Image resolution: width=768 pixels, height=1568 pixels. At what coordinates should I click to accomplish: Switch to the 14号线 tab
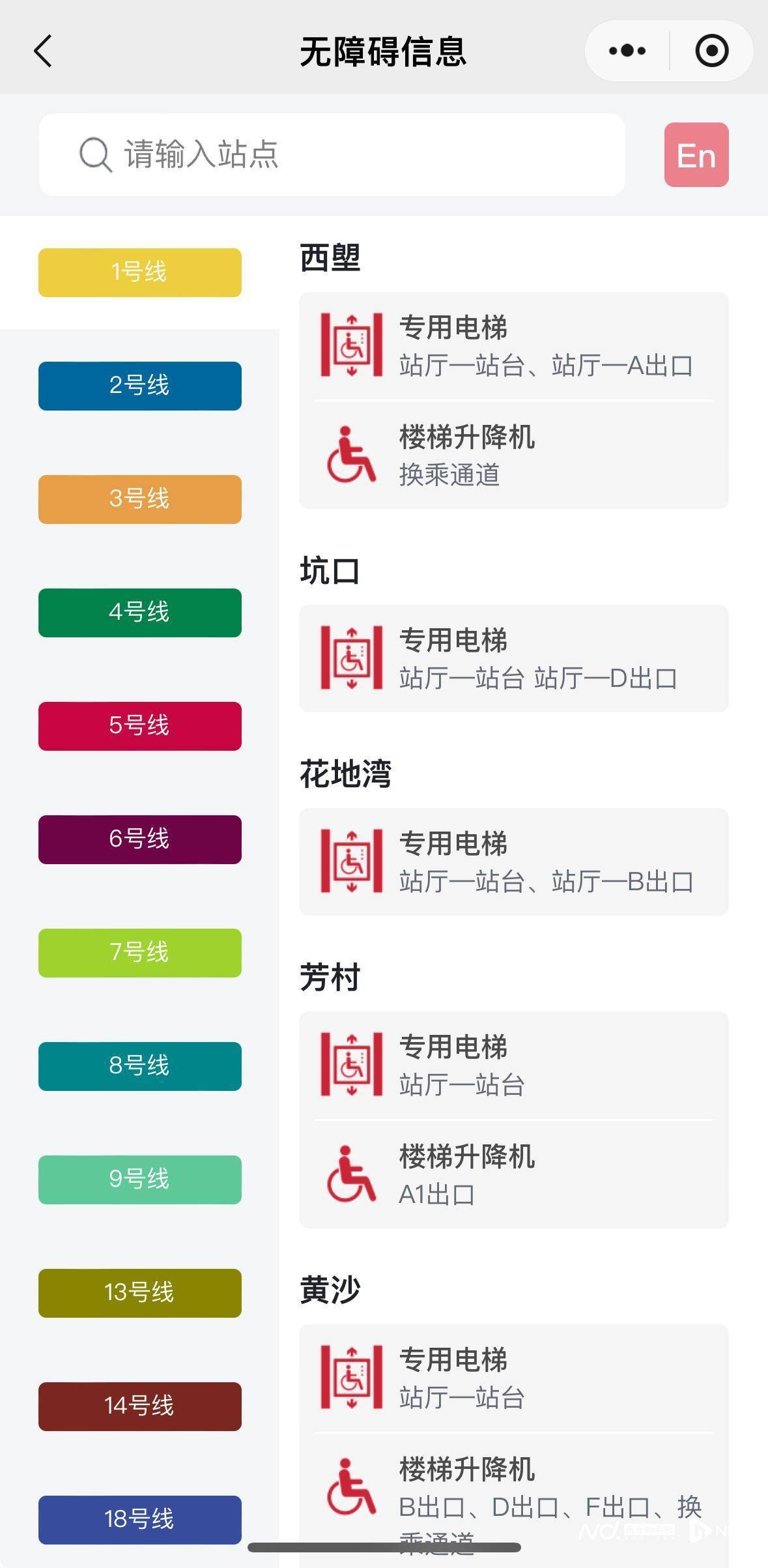[x=139, y=1406]
